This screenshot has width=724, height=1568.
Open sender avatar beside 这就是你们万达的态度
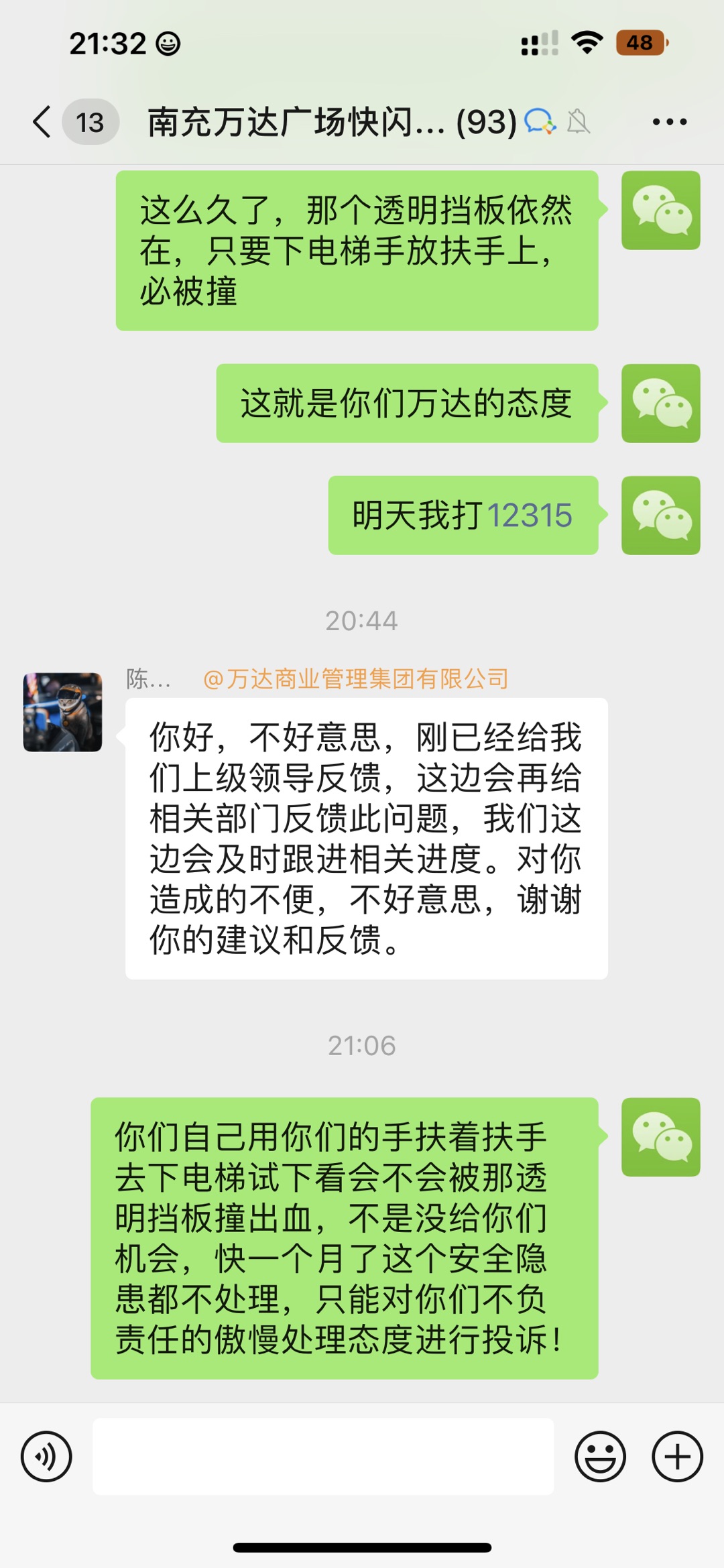(660, 404)
